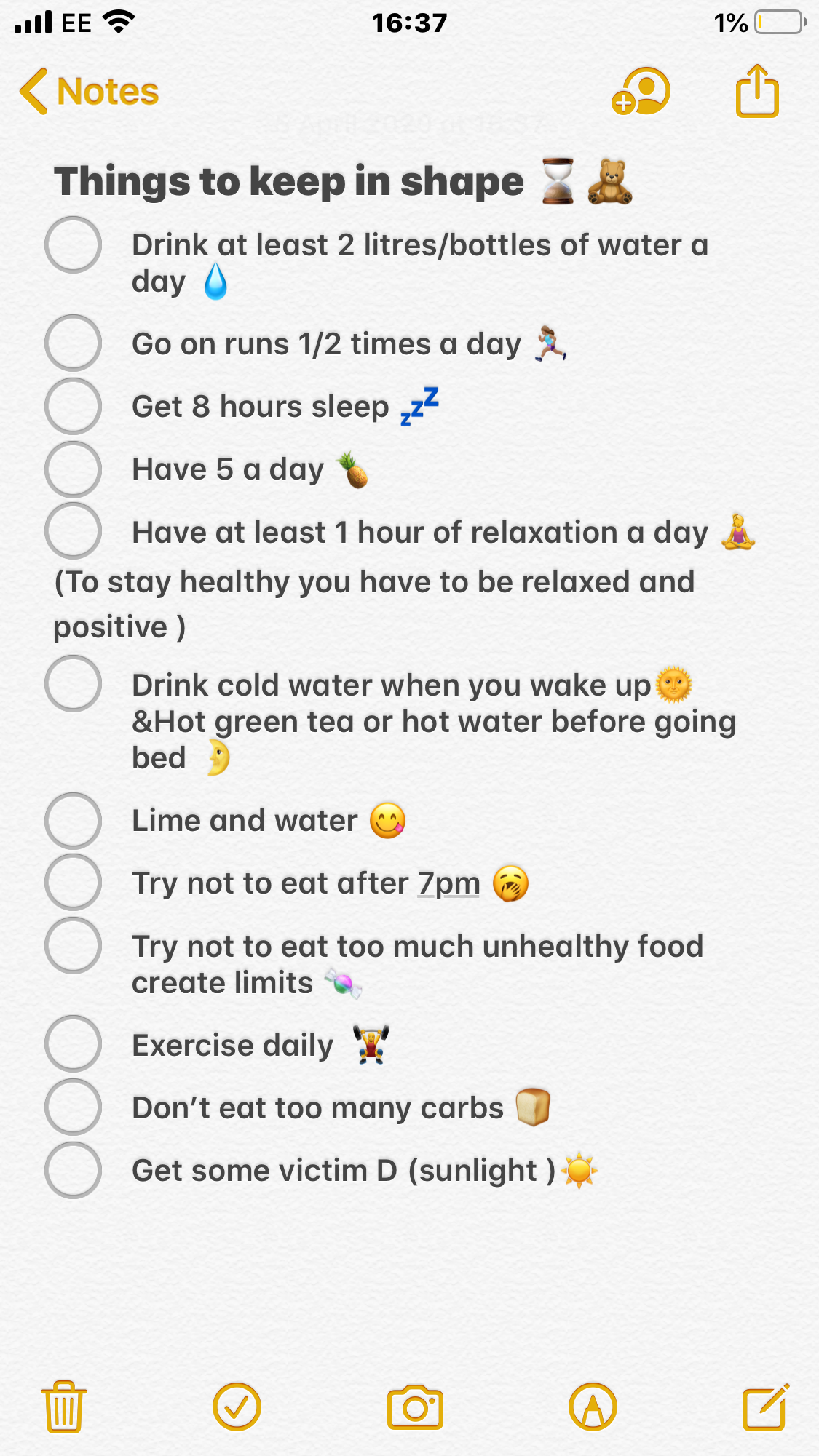Mark 'Try not to eat after 7pm' done
This screenshot has width=819, height=1456.
point(73,883)
